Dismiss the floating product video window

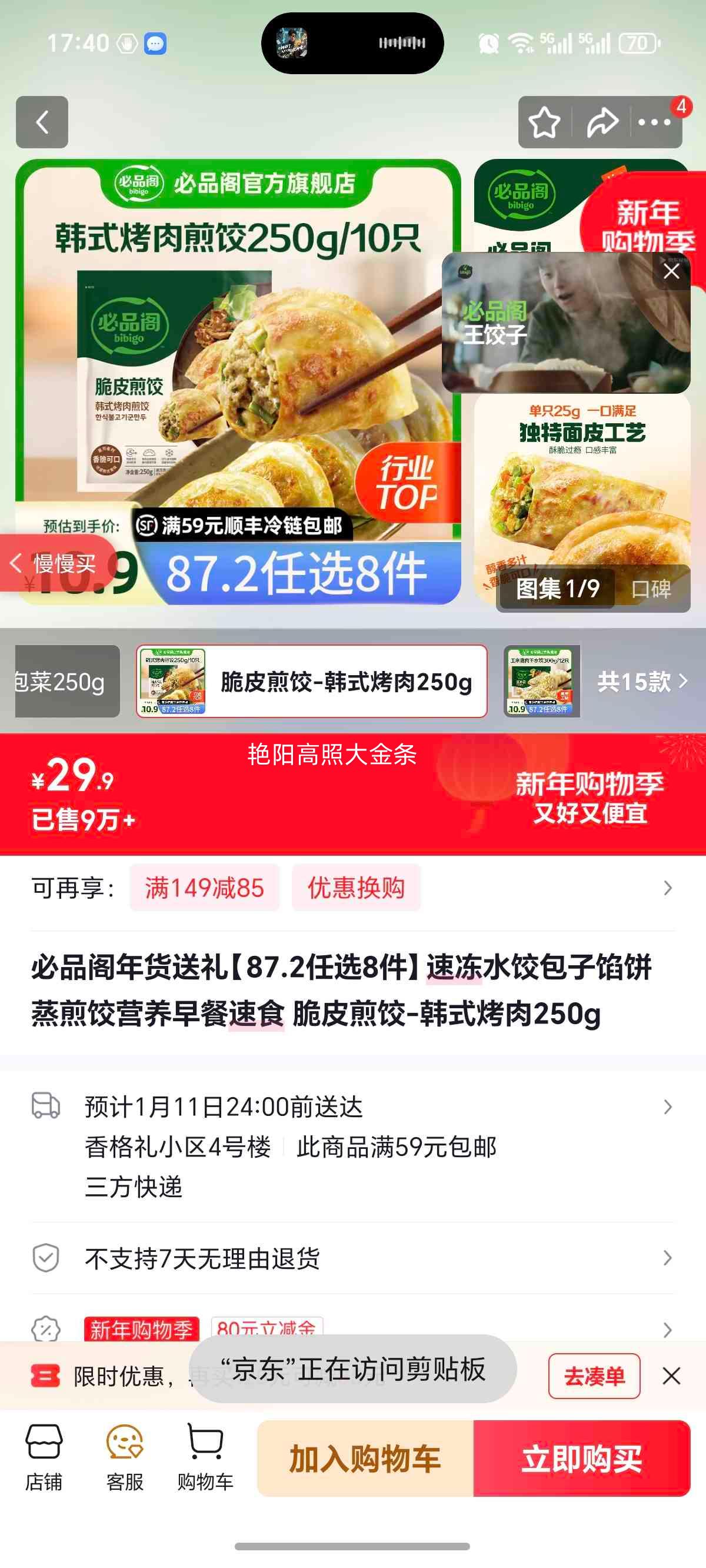[x=671, y=271]
